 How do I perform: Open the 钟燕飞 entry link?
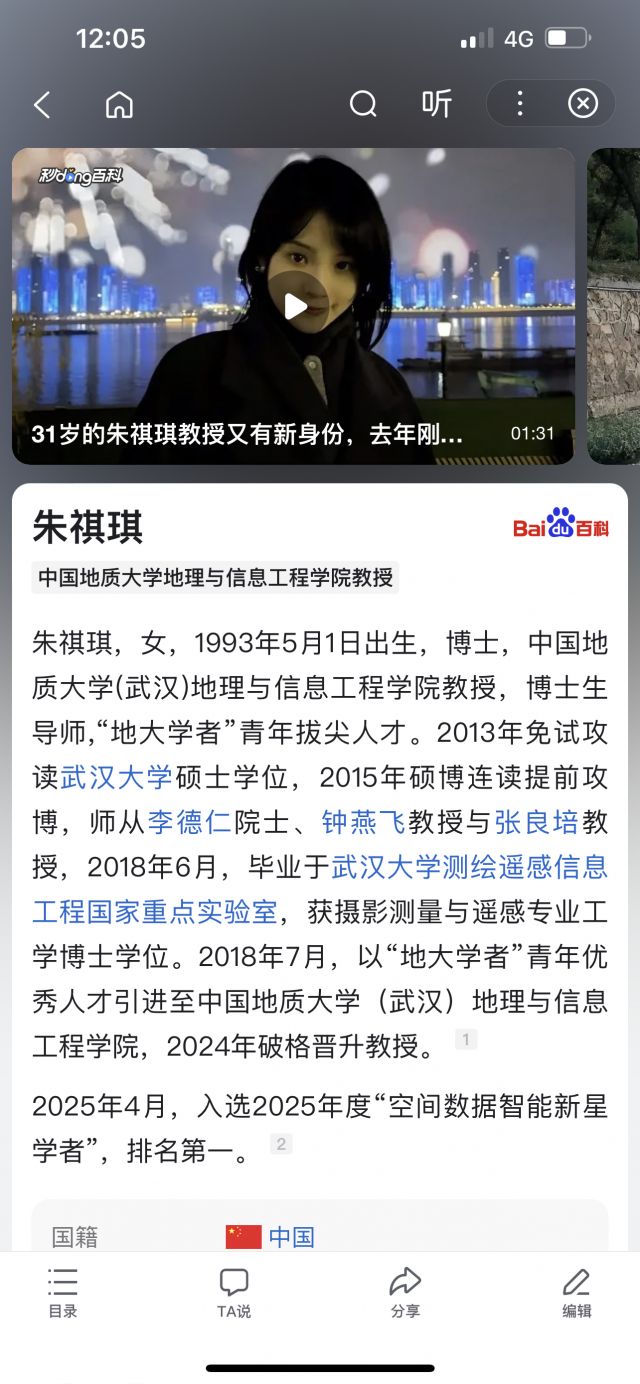coord(363,822)
